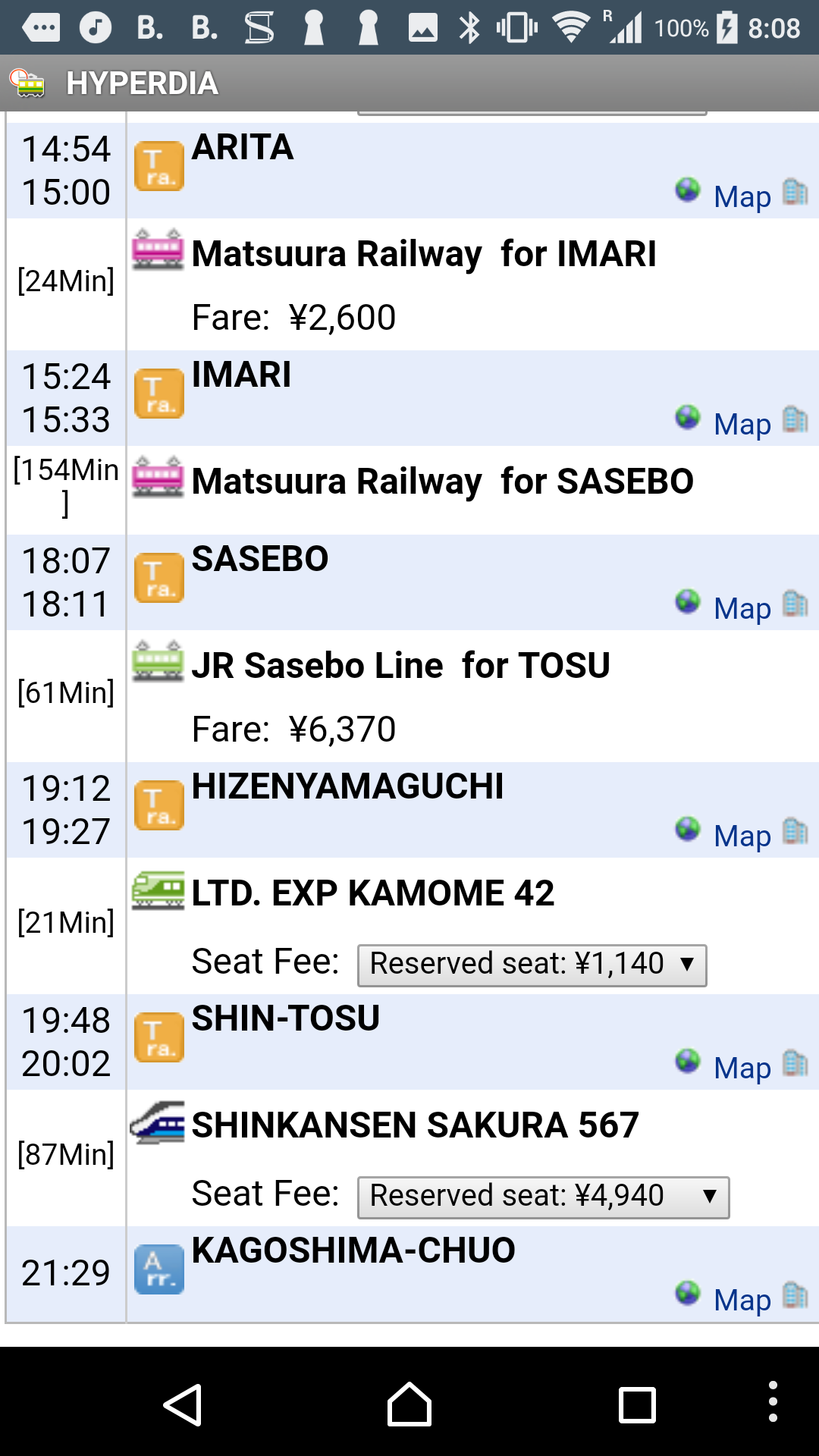Open the Map link for HIZENYAMAGUCHI station
This screenshot has height=1456, width=819.
pyautogui.click(x=742, y=836)
